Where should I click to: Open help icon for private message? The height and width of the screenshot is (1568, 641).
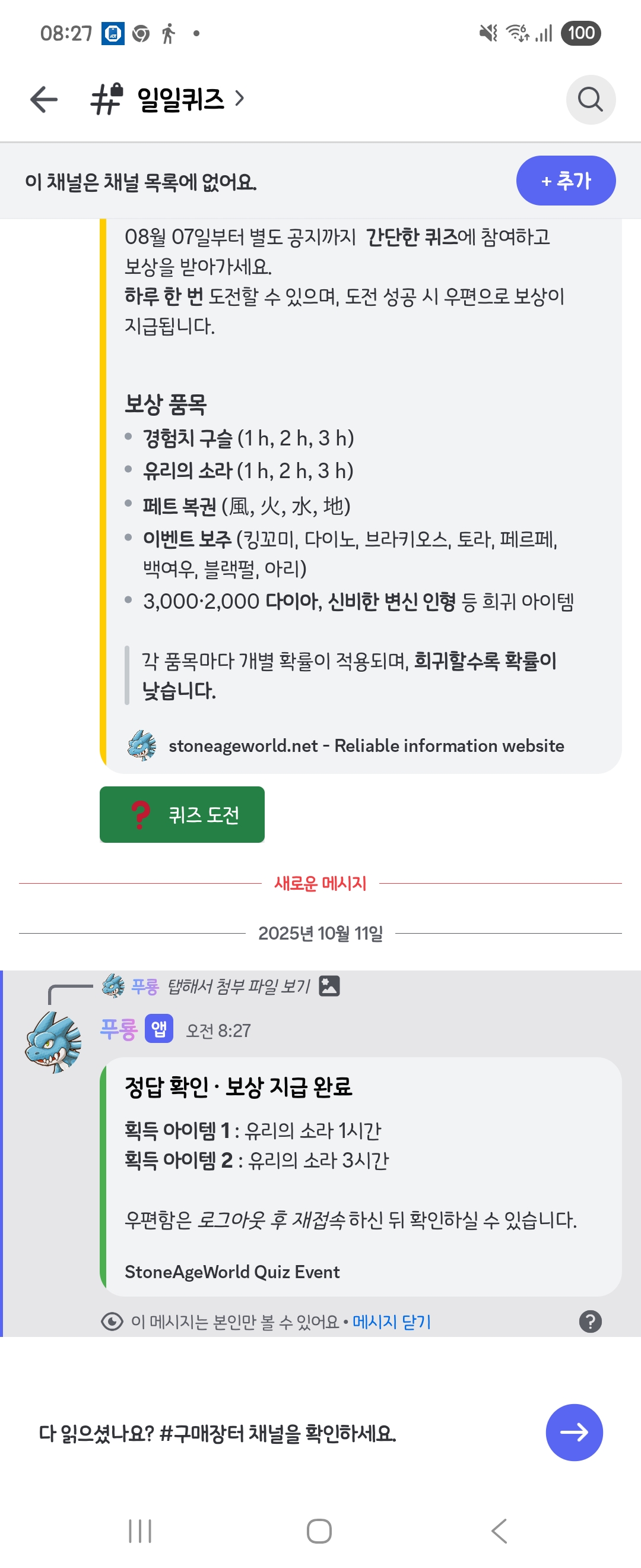590,1322
